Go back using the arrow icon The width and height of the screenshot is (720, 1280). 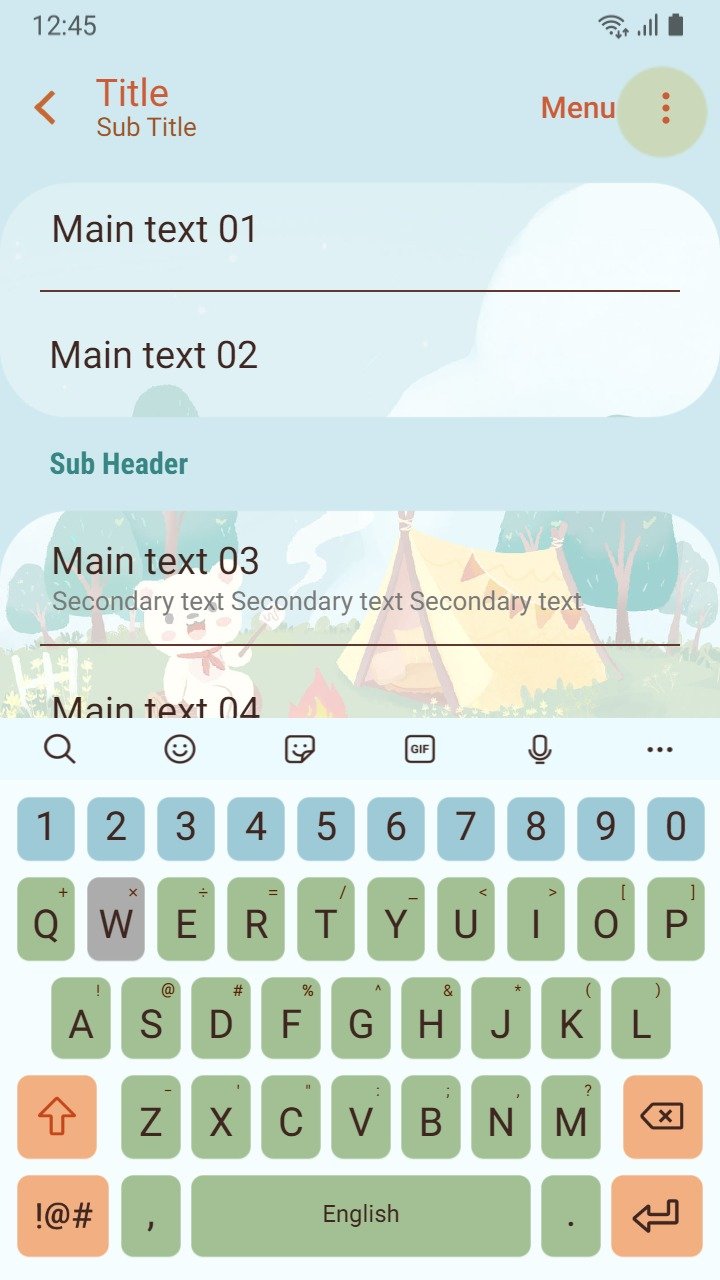[45, 108]
